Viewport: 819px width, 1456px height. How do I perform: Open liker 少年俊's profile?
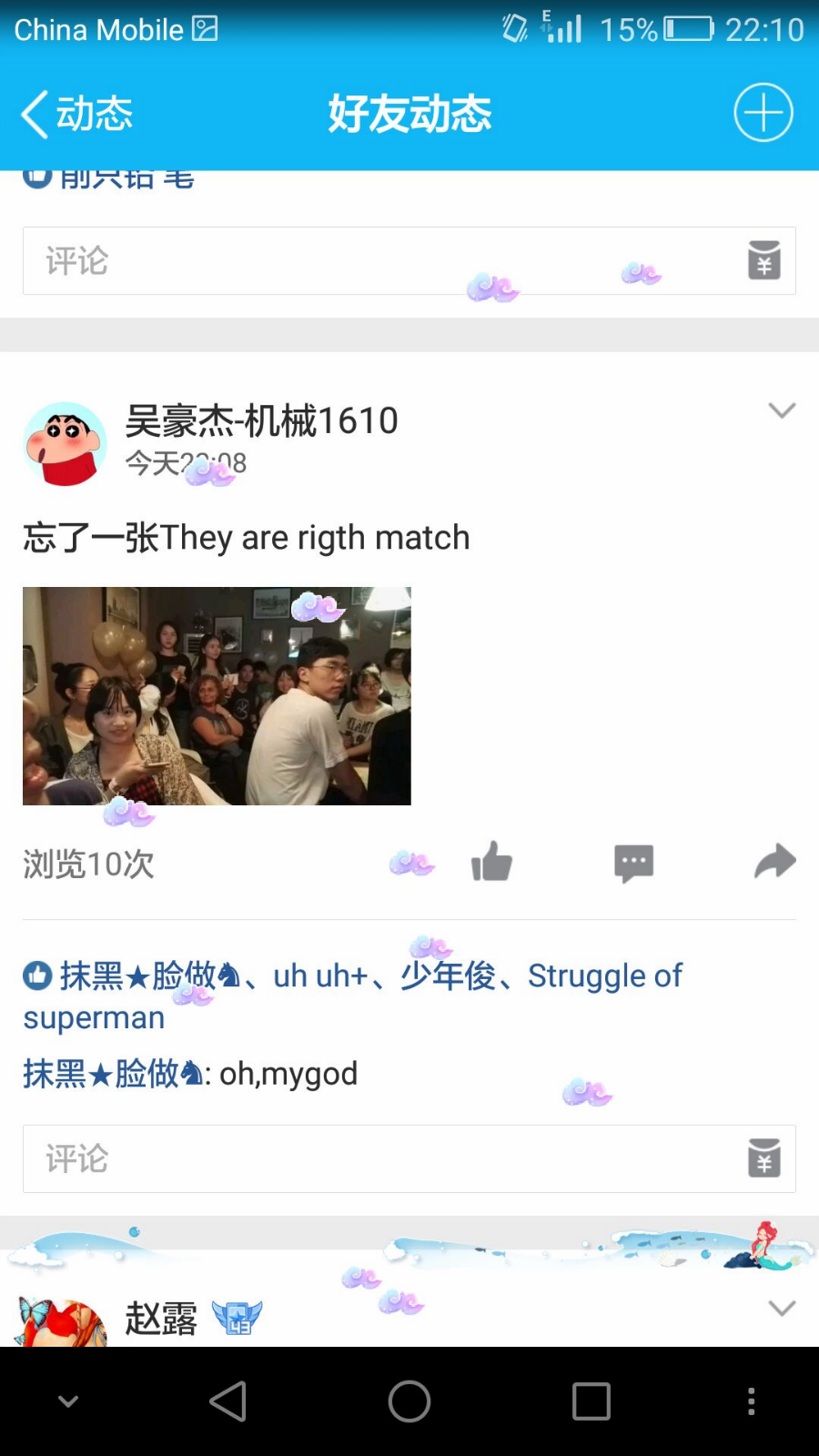click(x=448, y=976)
